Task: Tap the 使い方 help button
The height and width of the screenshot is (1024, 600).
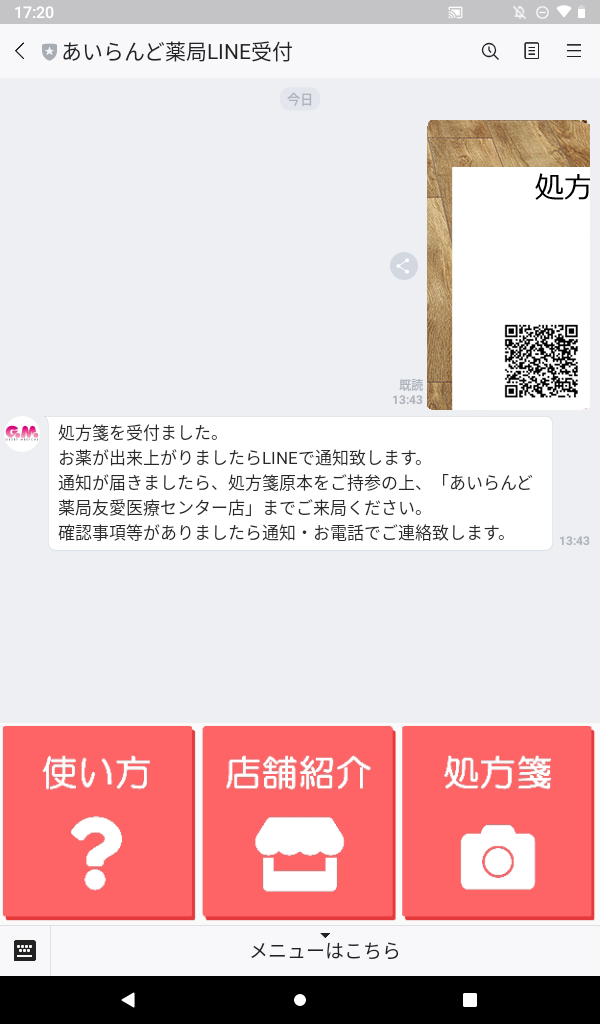Action: [97, 821]
